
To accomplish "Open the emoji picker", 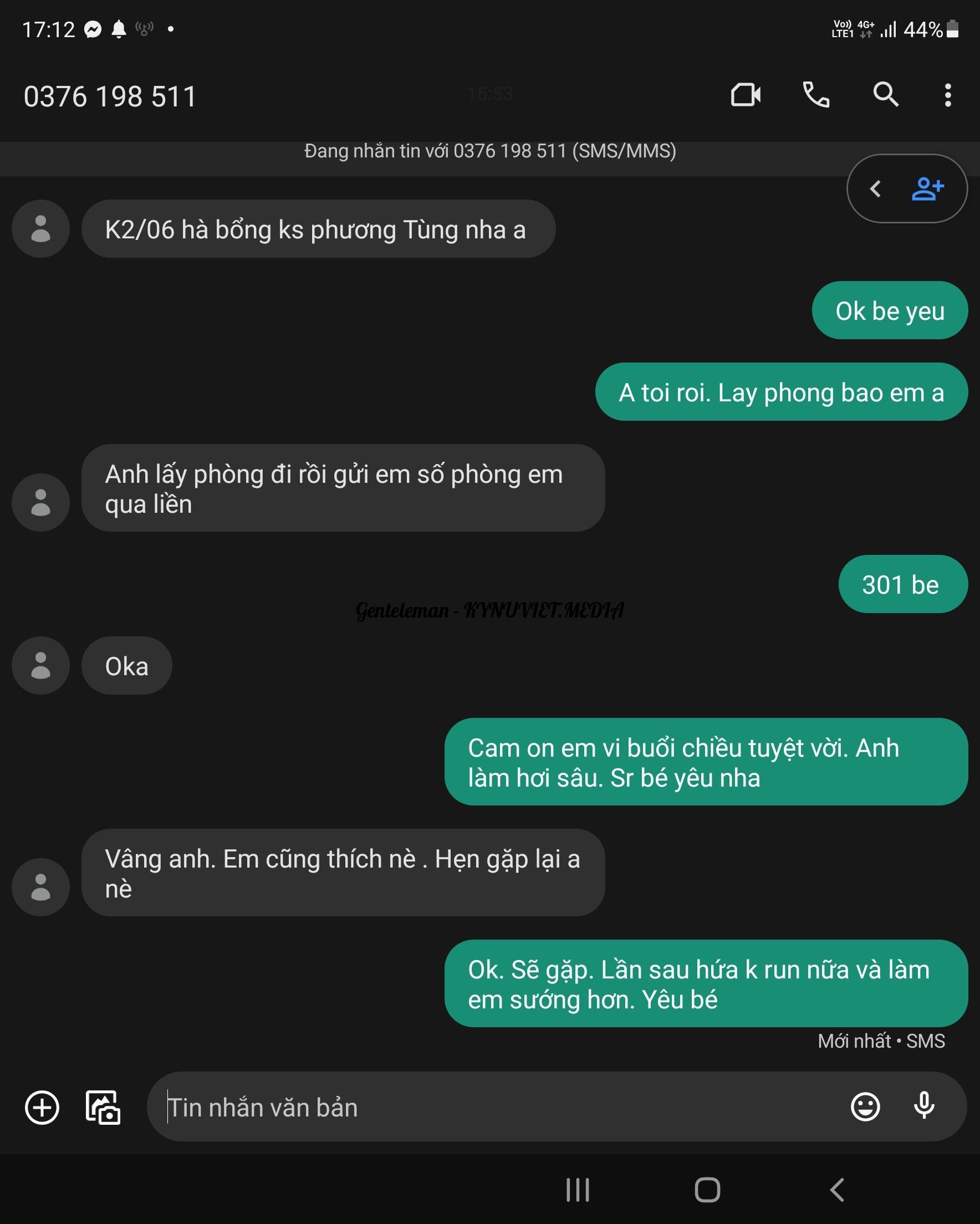I will coord(865,1107).
